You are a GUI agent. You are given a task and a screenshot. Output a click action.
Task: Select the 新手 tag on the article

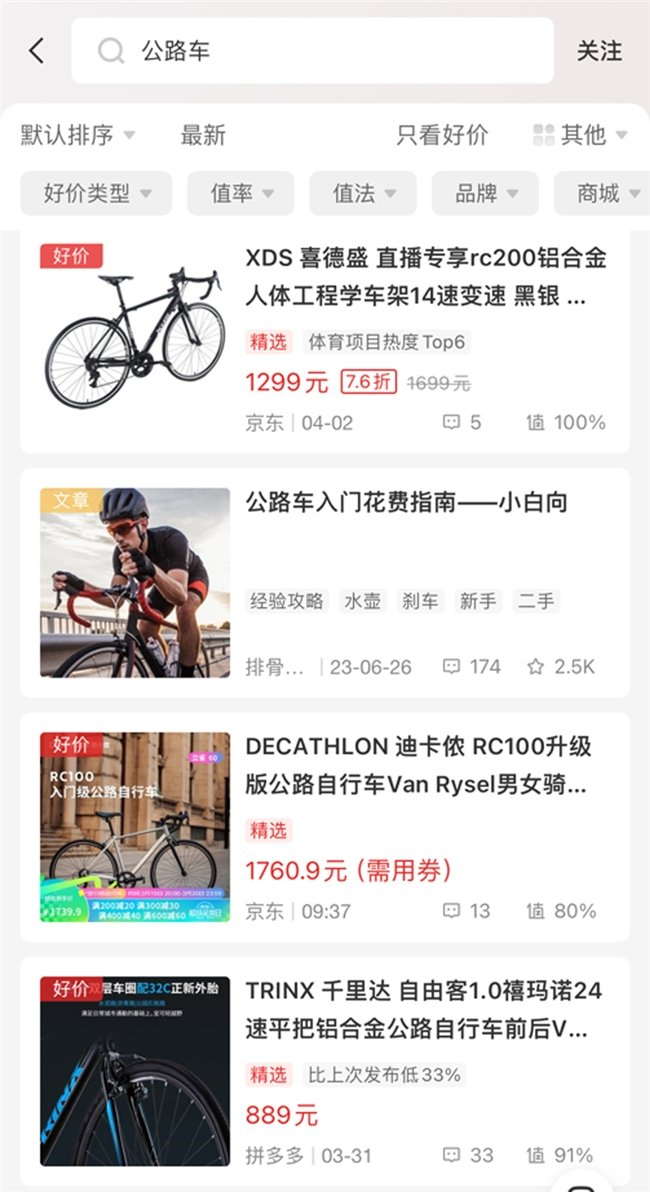[x=477, y=601]
